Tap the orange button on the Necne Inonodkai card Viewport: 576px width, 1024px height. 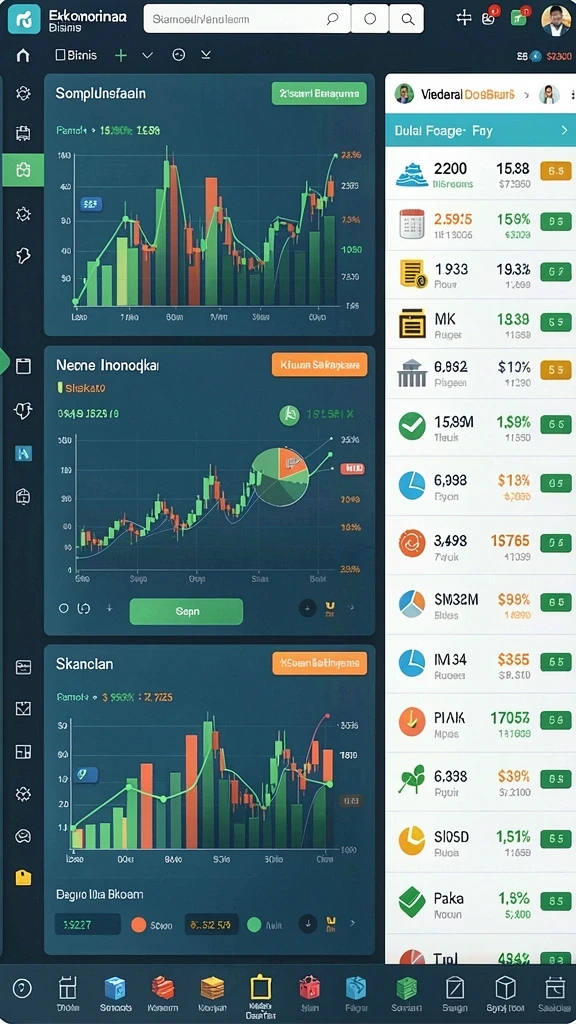[x=319, y=365]
